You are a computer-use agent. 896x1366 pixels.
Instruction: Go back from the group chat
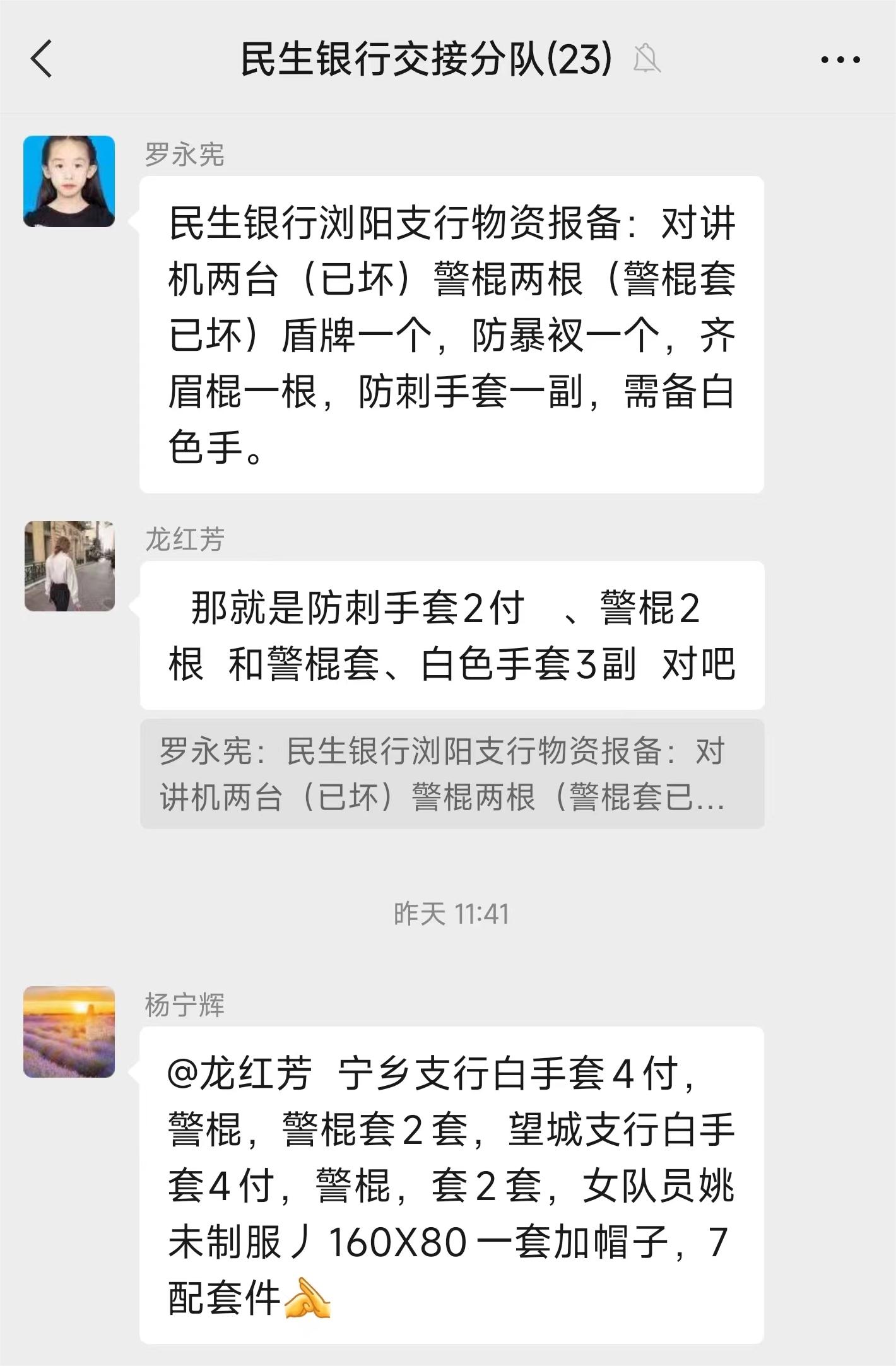tap(42, 59)
